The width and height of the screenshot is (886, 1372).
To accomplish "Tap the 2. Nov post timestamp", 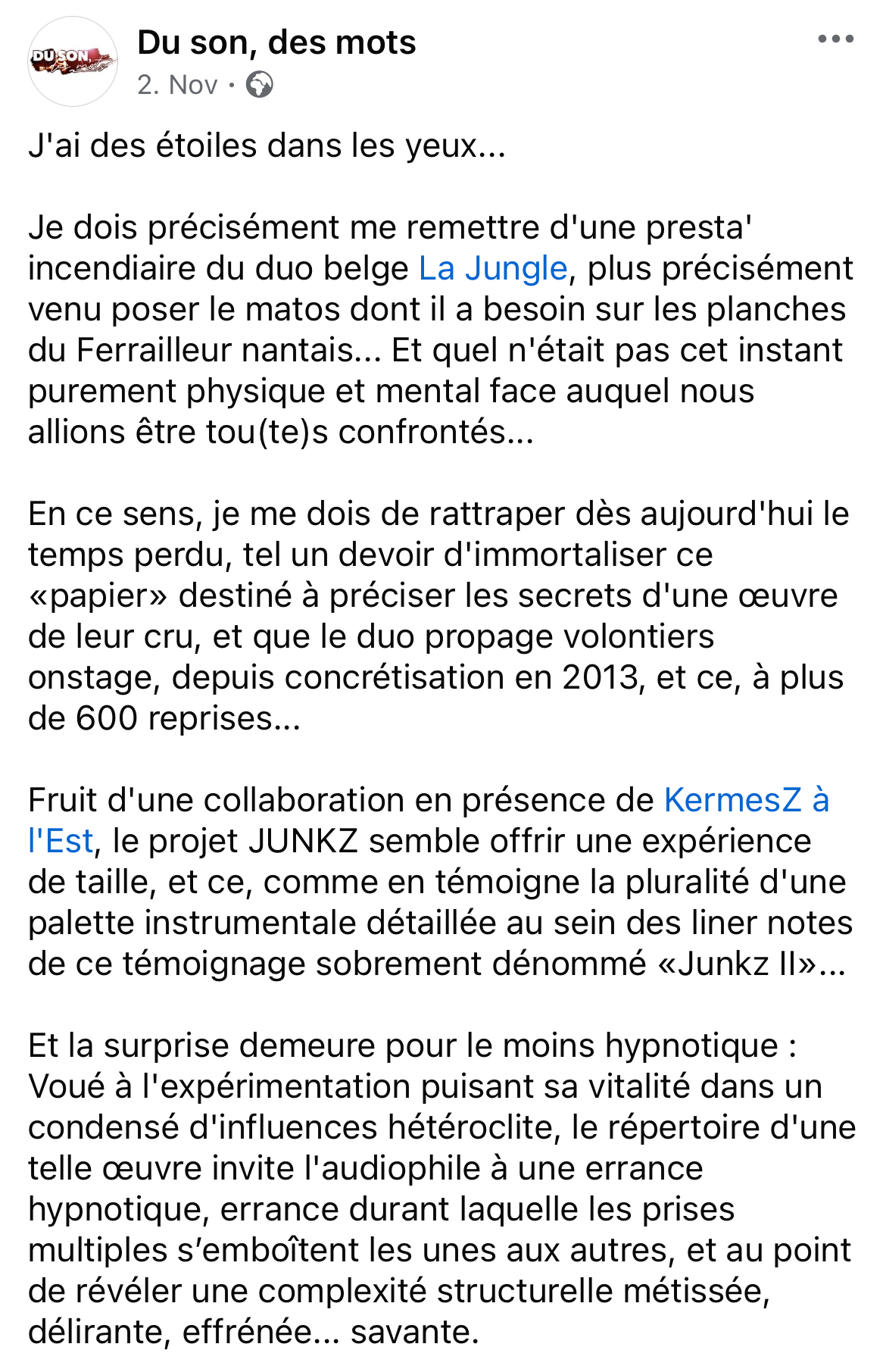I will point(177,85).
